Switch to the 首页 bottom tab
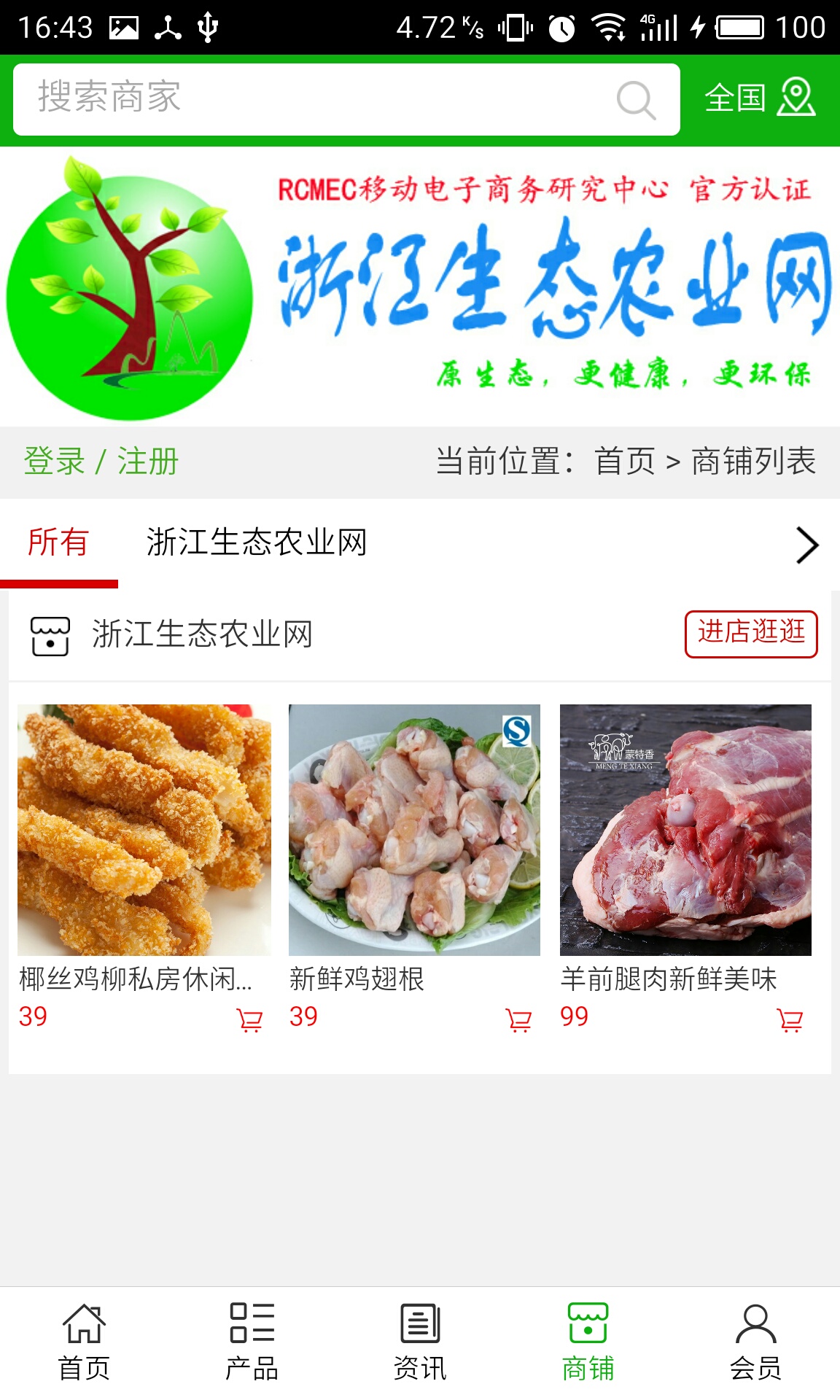 [x=84, y=1342]
